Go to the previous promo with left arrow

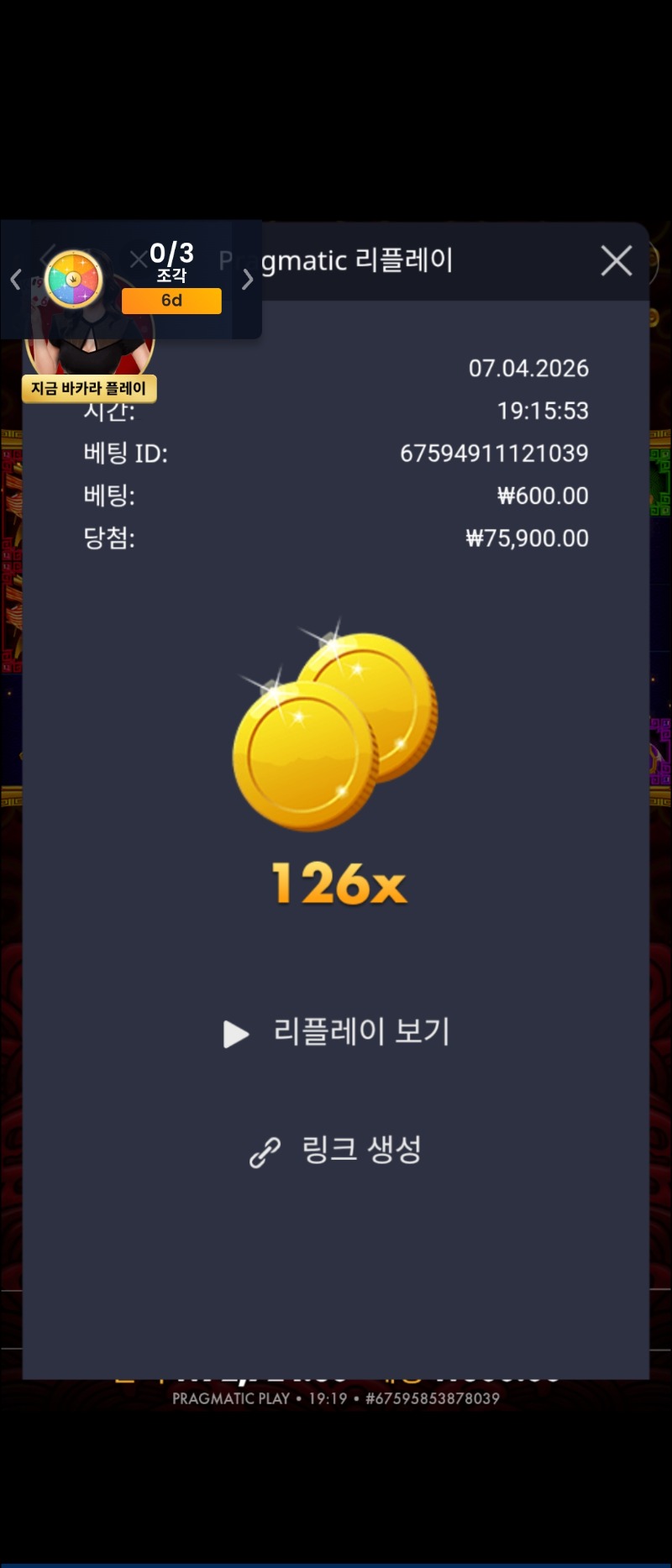pos(15,280)
